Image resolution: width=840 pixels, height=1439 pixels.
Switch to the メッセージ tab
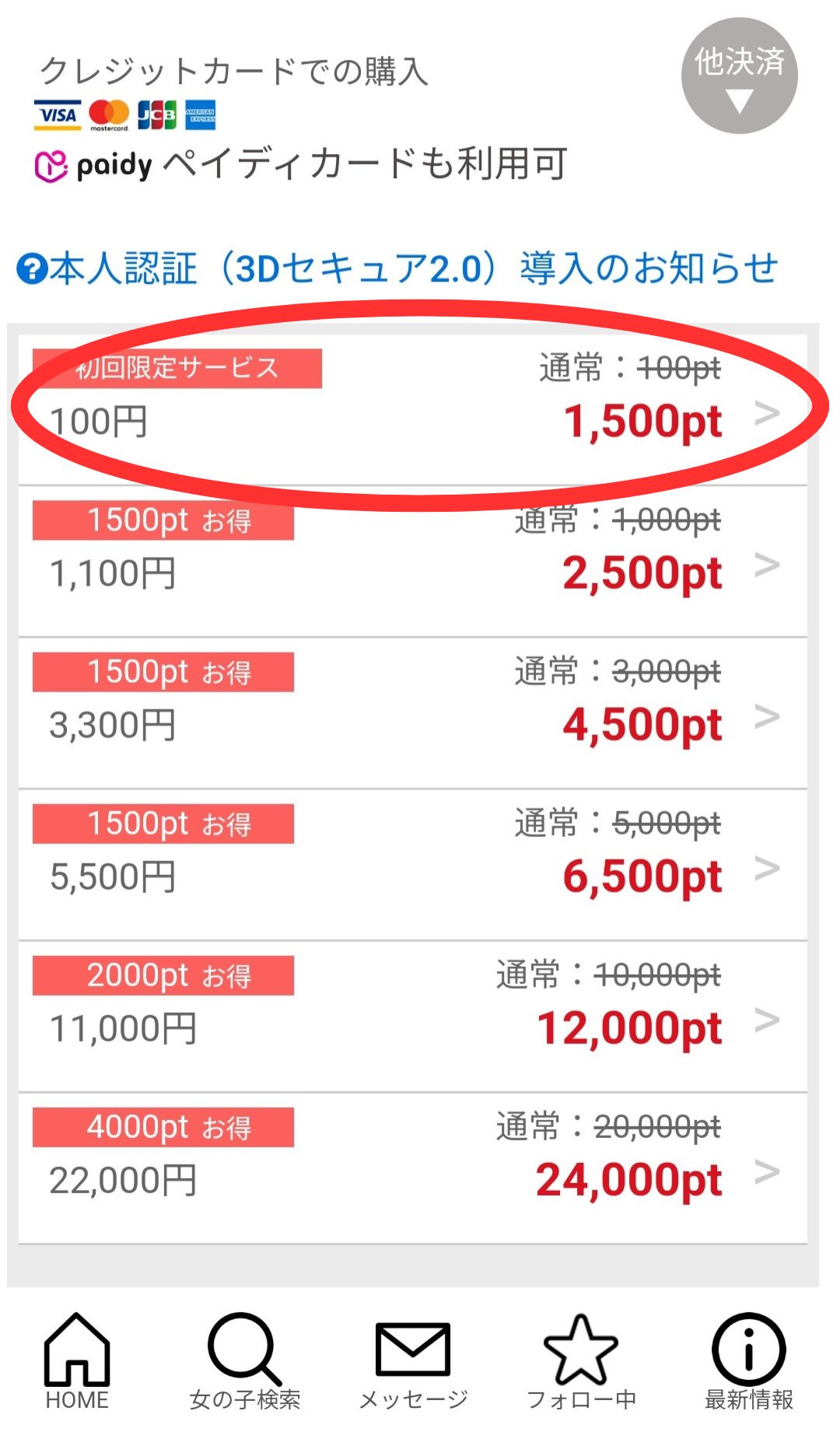tap(413, 1361)
